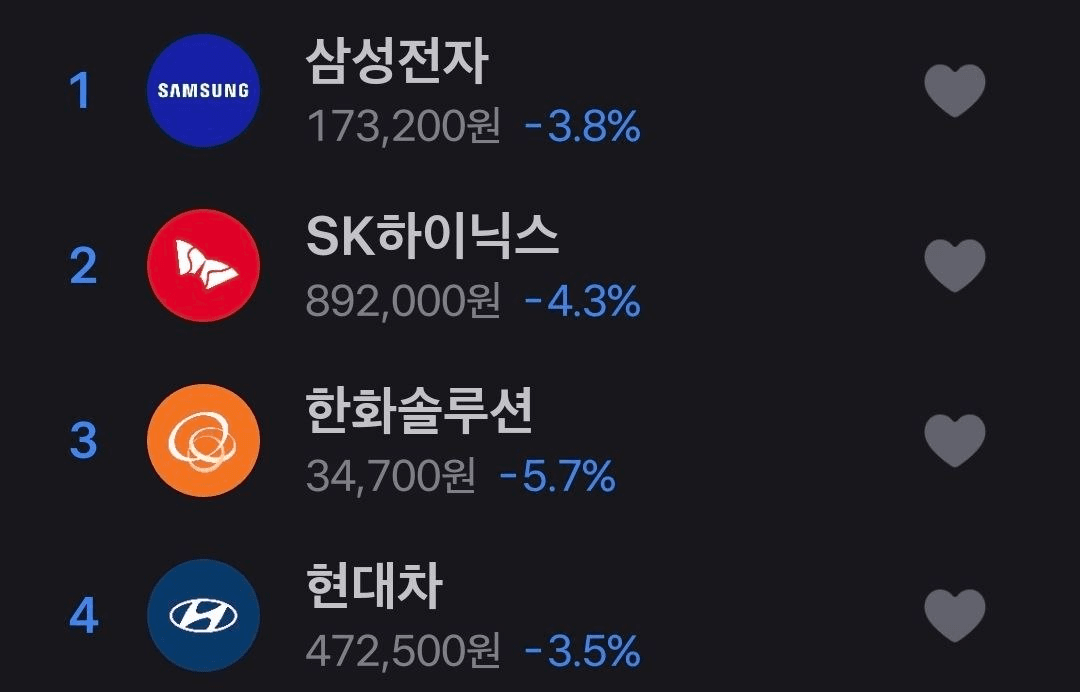Tap the heart next to 한화솔루션
This screenshot has width=1080, height=692.
click(954, 440)
